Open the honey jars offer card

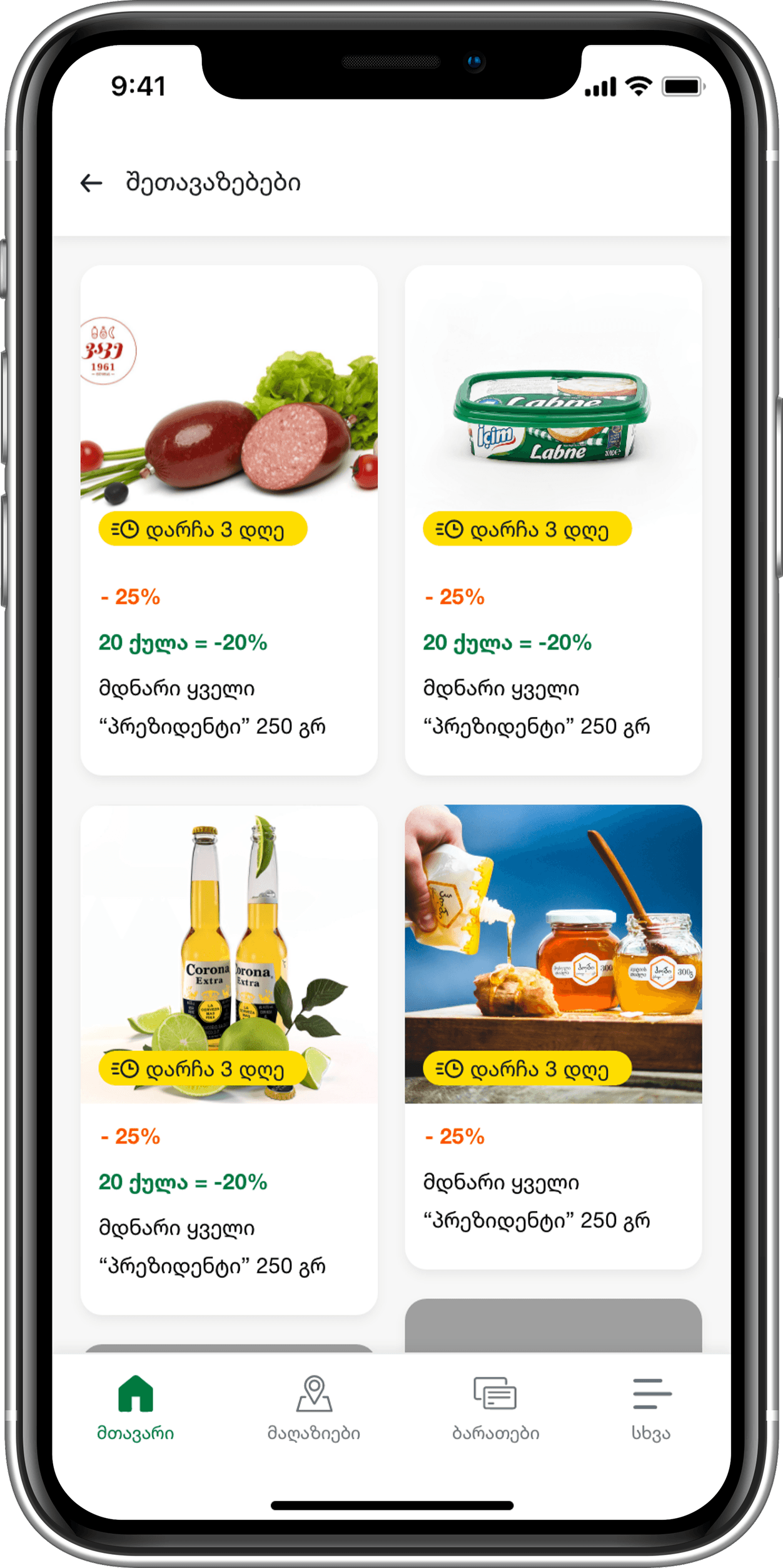(553, 1037)
